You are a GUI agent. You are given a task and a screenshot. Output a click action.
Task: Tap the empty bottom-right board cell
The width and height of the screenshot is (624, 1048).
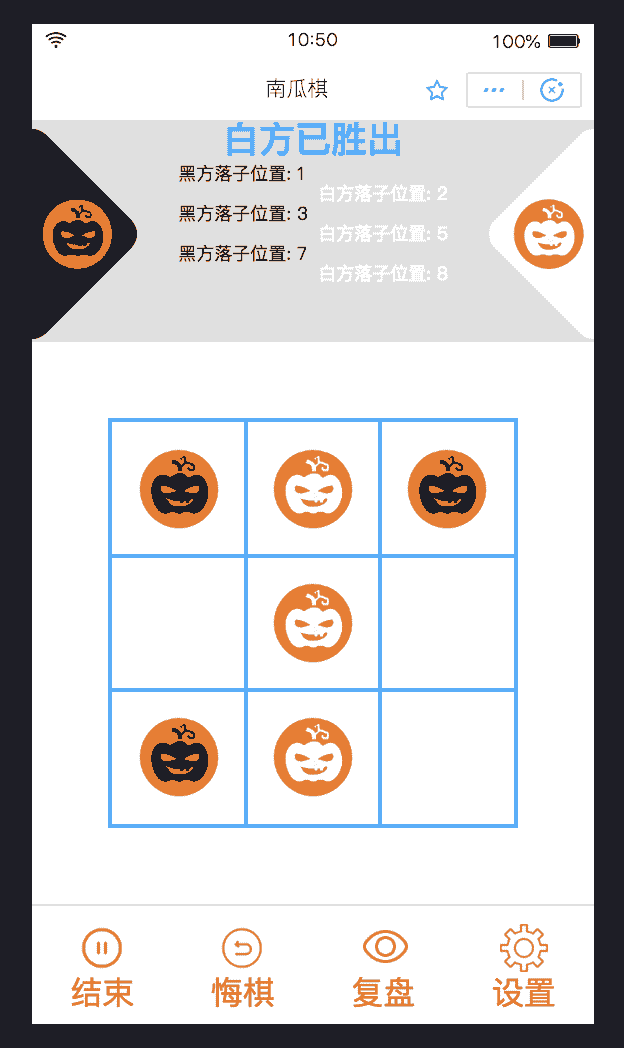pyautogui.click(x=448, y=757)
